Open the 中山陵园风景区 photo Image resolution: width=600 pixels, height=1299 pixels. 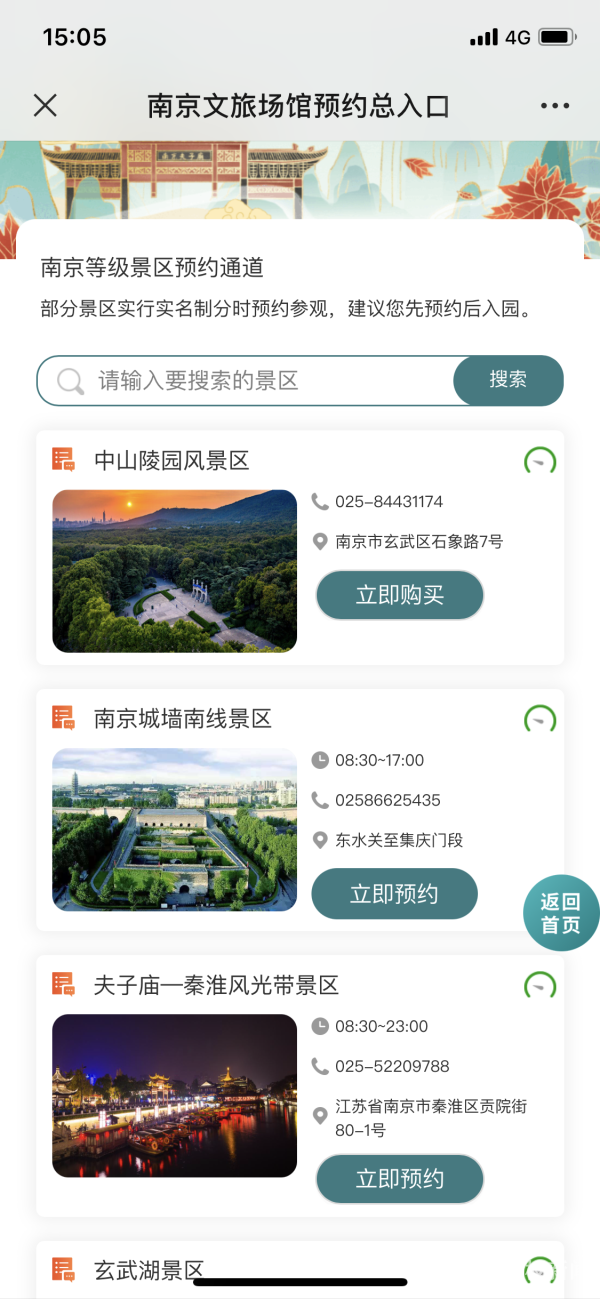(174, 571)
